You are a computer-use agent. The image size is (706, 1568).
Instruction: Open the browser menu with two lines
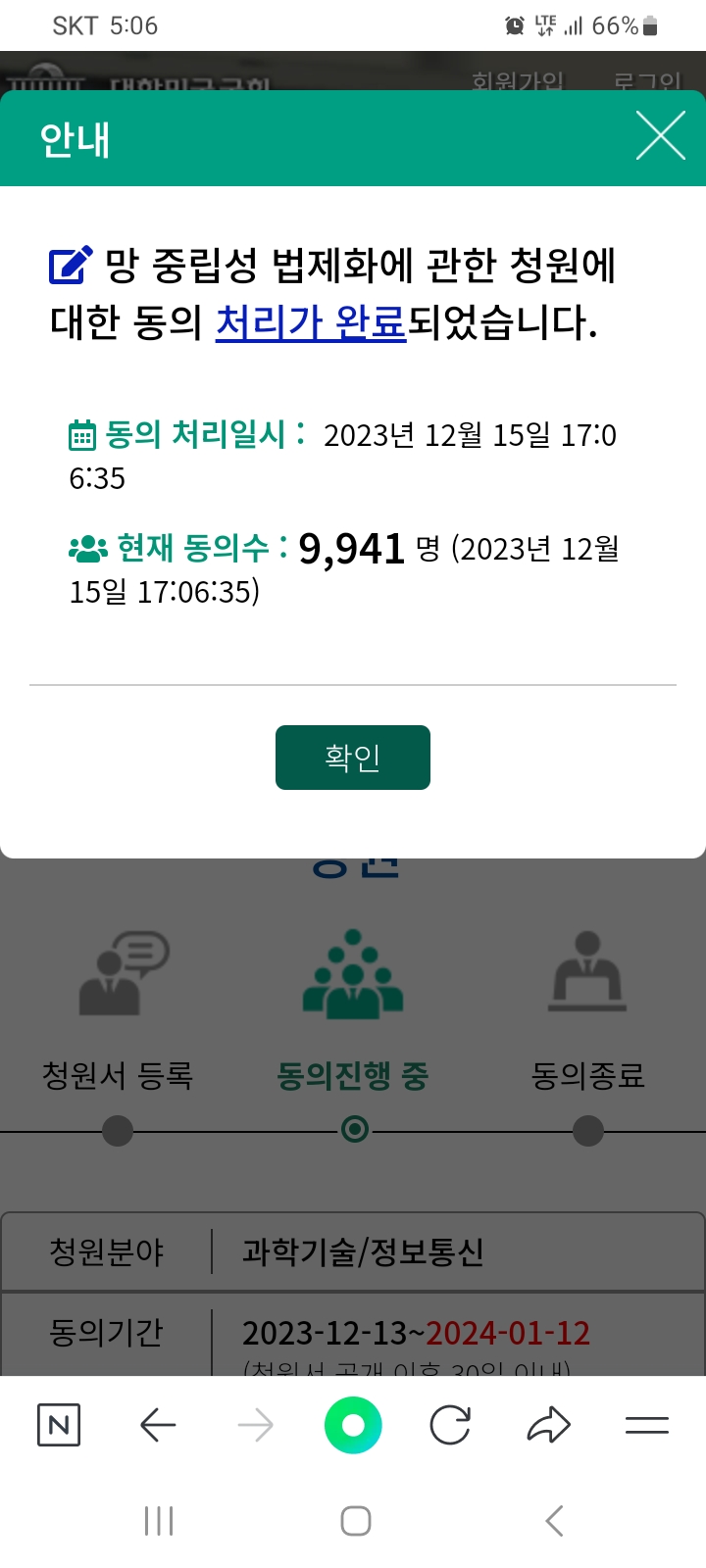pyautogui.click(x=647, y=1425)
